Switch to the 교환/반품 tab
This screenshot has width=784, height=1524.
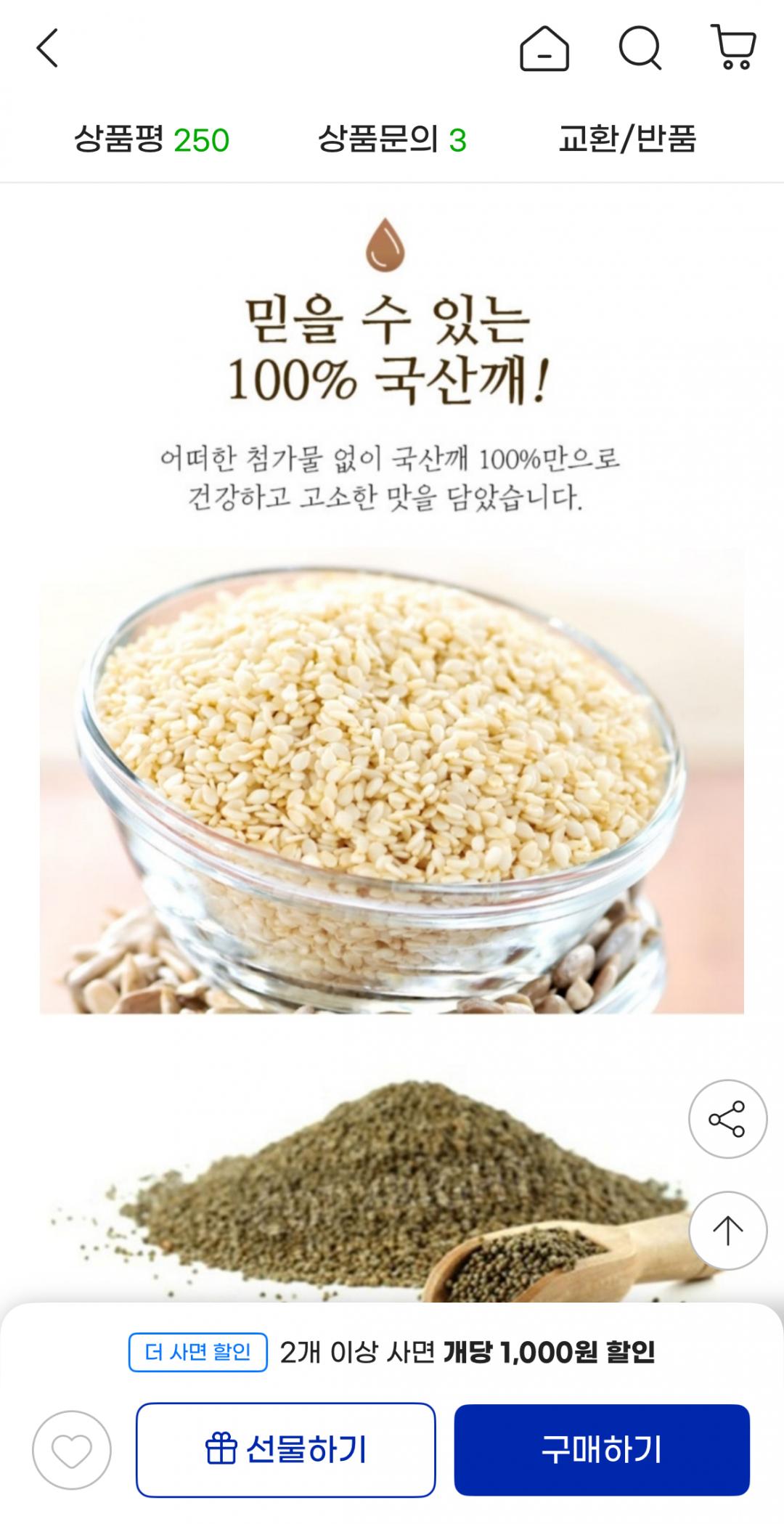[627, 139]
